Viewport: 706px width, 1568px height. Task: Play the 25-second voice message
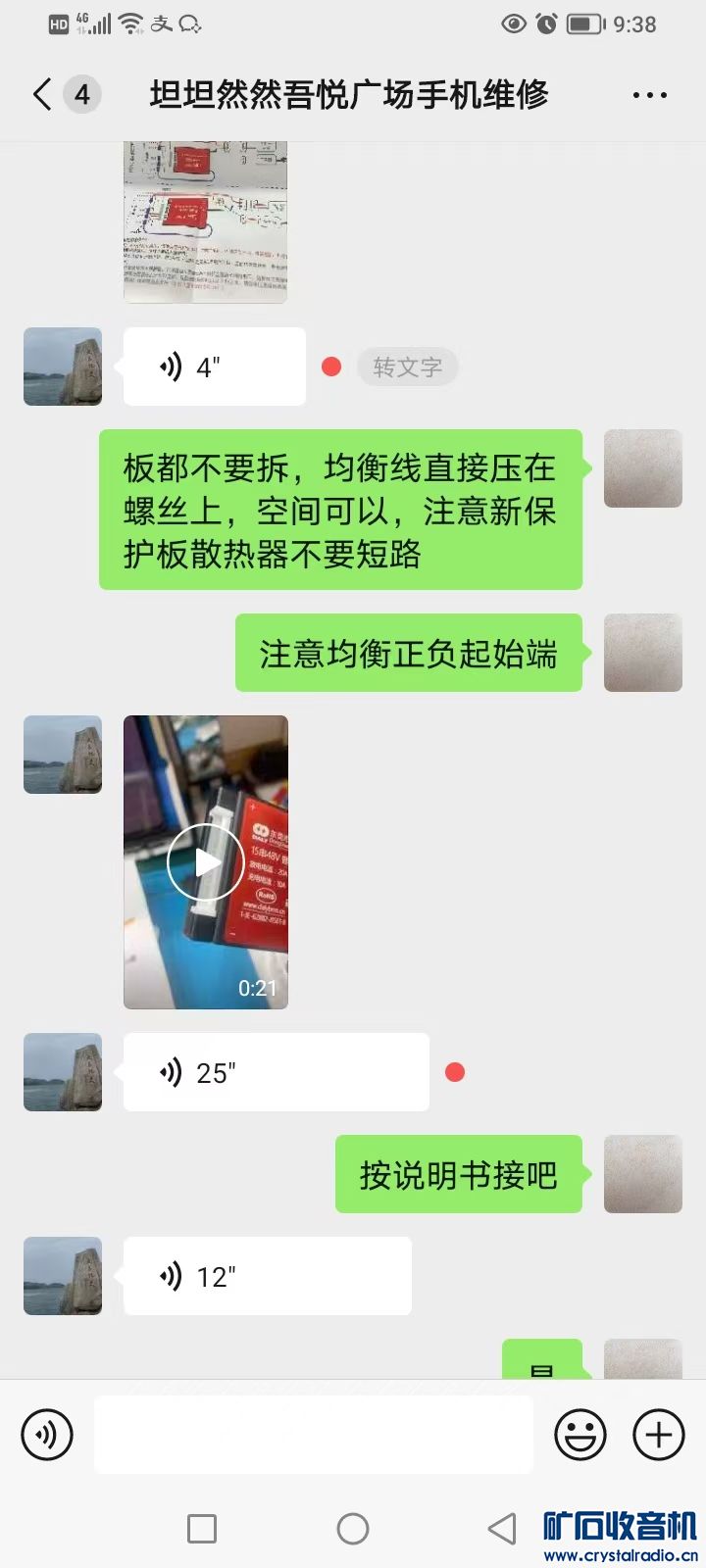(276, 1072)
